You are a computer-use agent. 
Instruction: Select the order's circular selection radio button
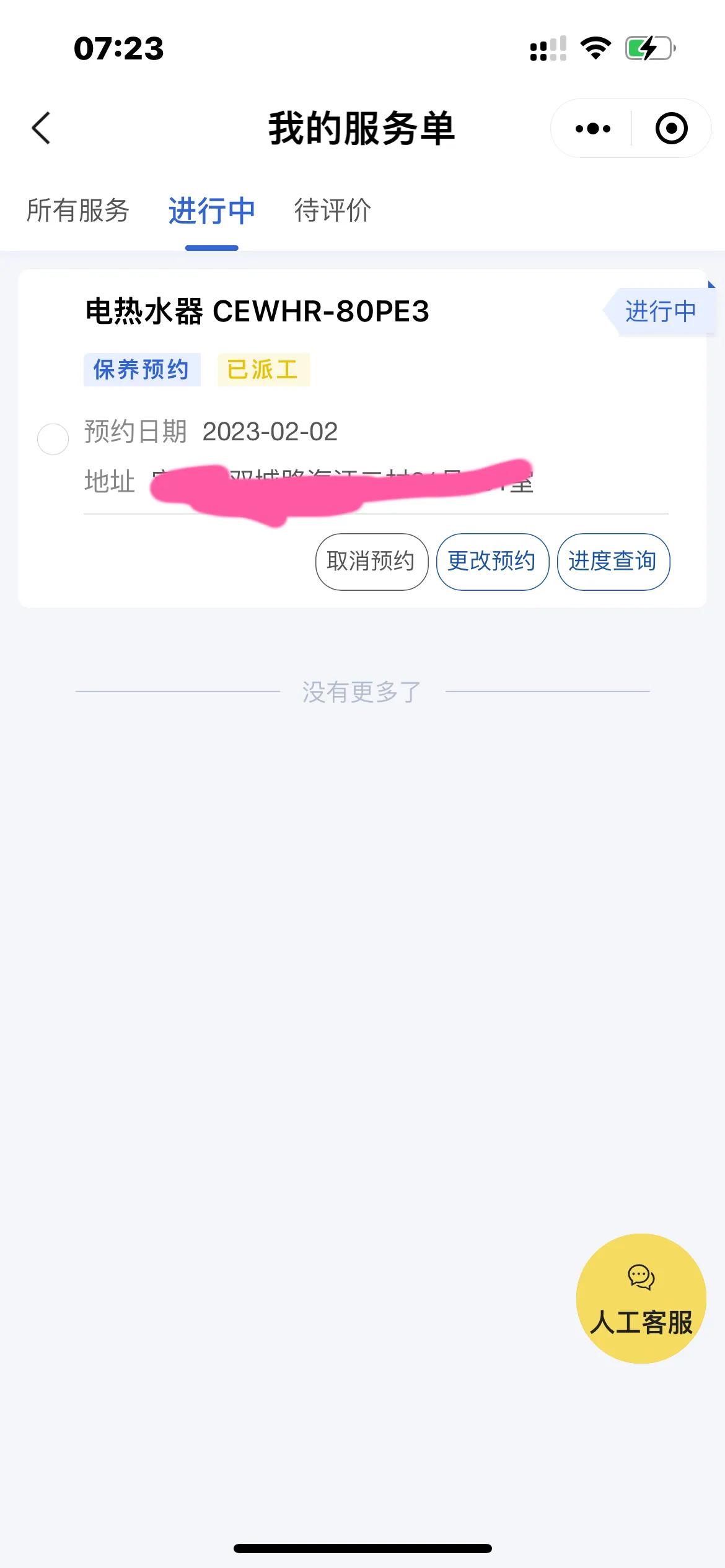[x=53, y=440]
